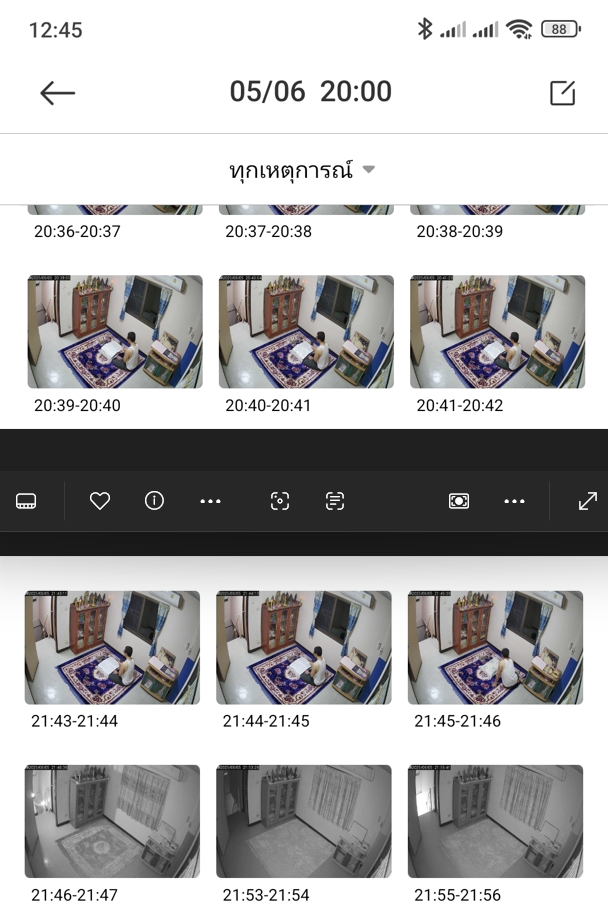This screenshot has width=608, height=911.
Task: Open the thumbnail strip icon in toolbar
Action: [26, 501]
